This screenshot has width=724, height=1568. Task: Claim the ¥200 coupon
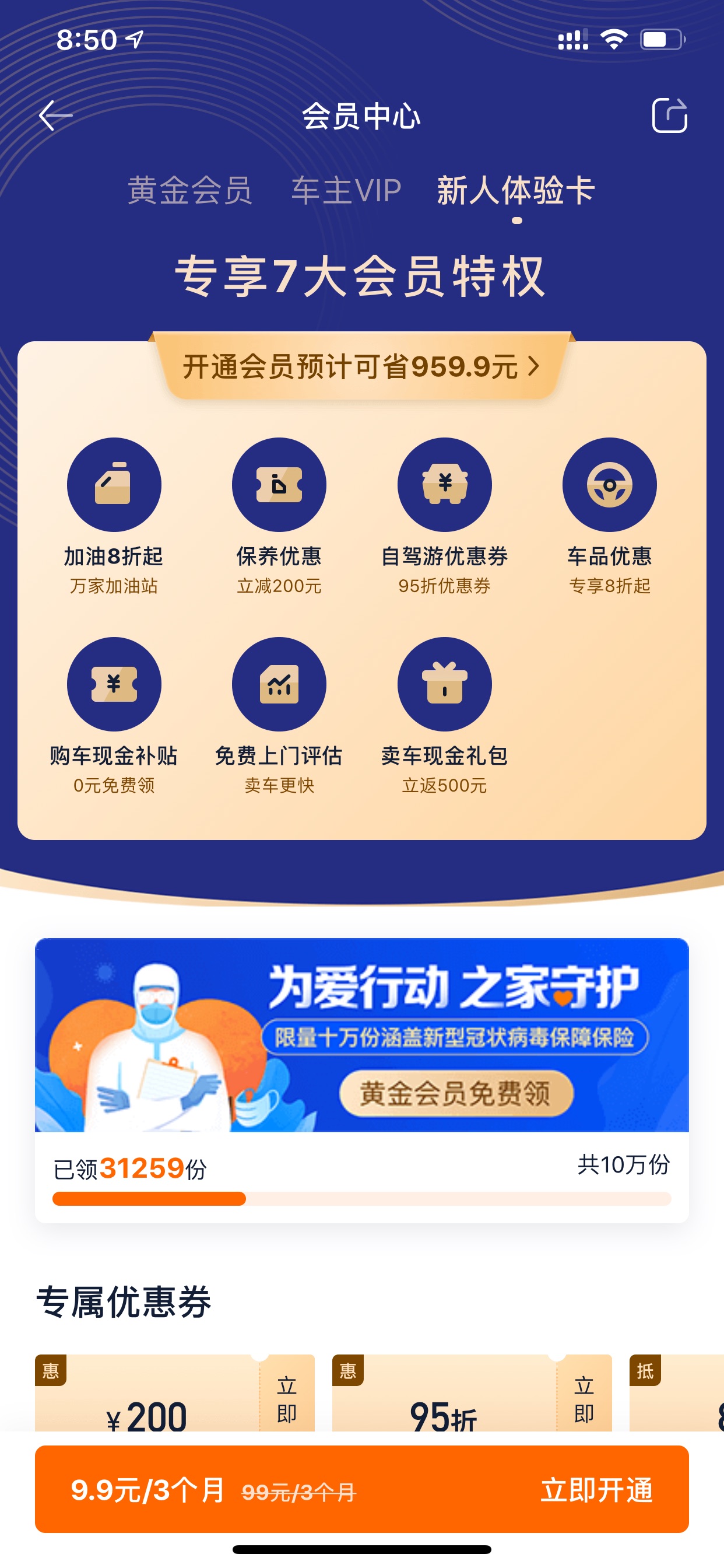pyautogui.click(x=287, y=1398)
